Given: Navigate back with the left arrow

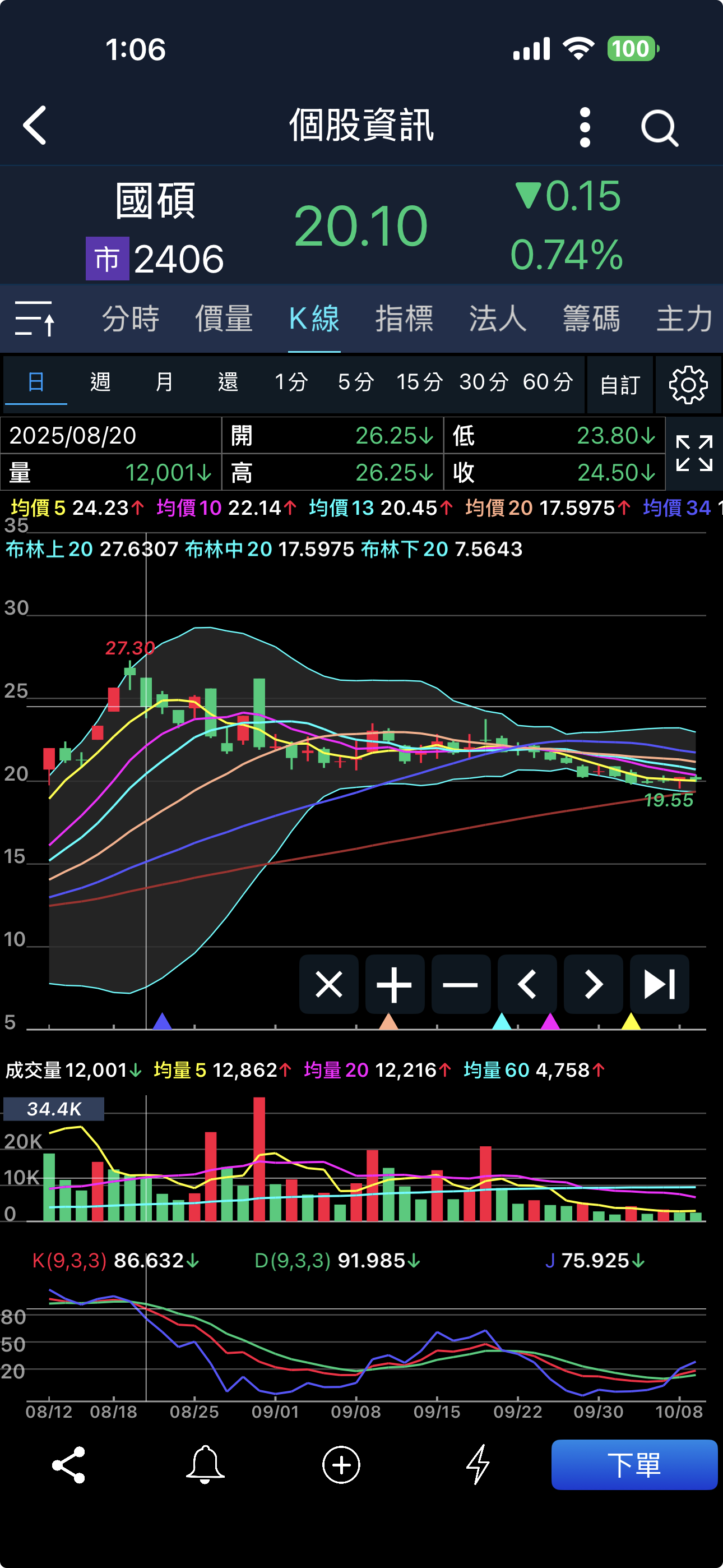Looking at the screenshot, I should coord(35,127).
